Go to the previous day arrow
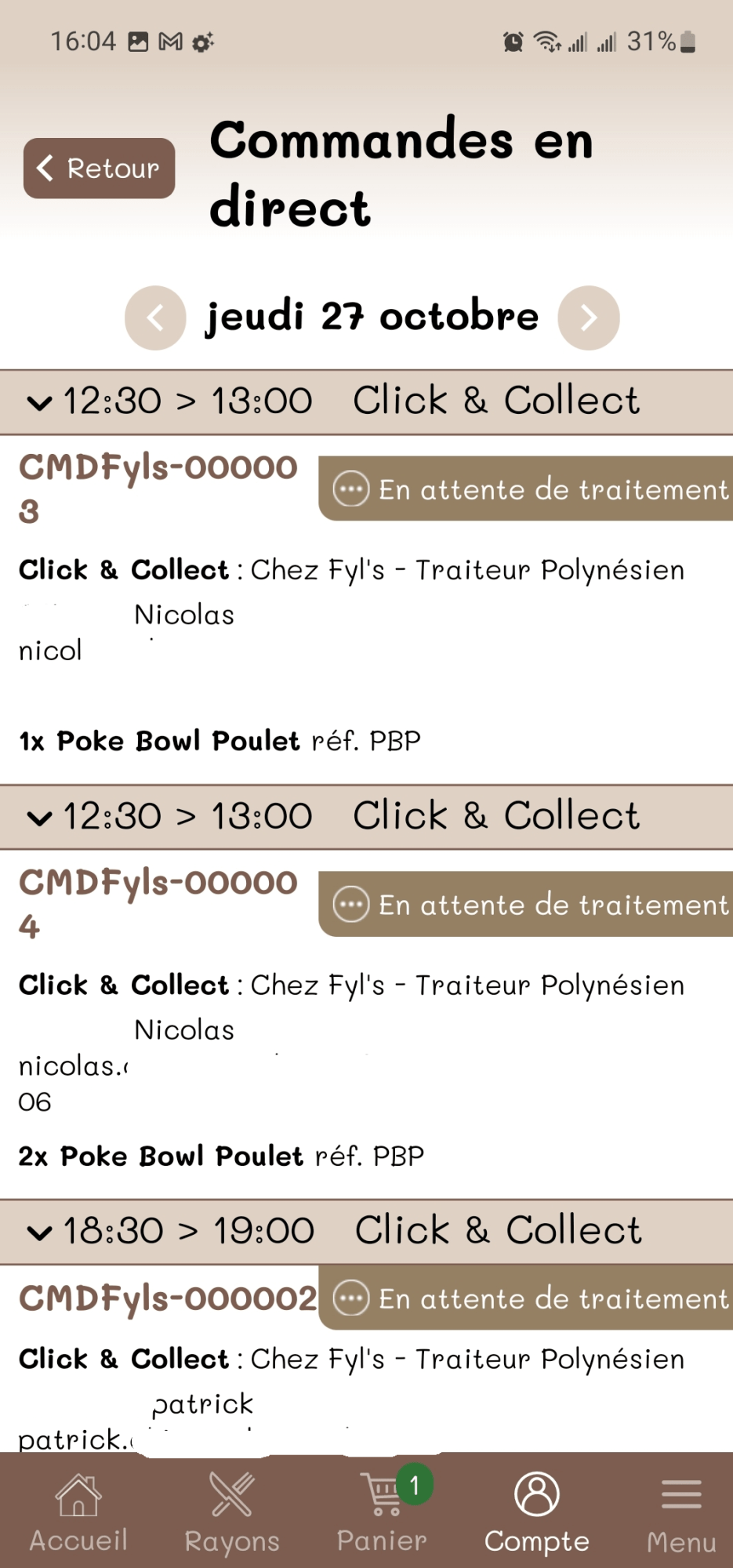This screenshot has width=733, height=1568. (x=155, y=318)
